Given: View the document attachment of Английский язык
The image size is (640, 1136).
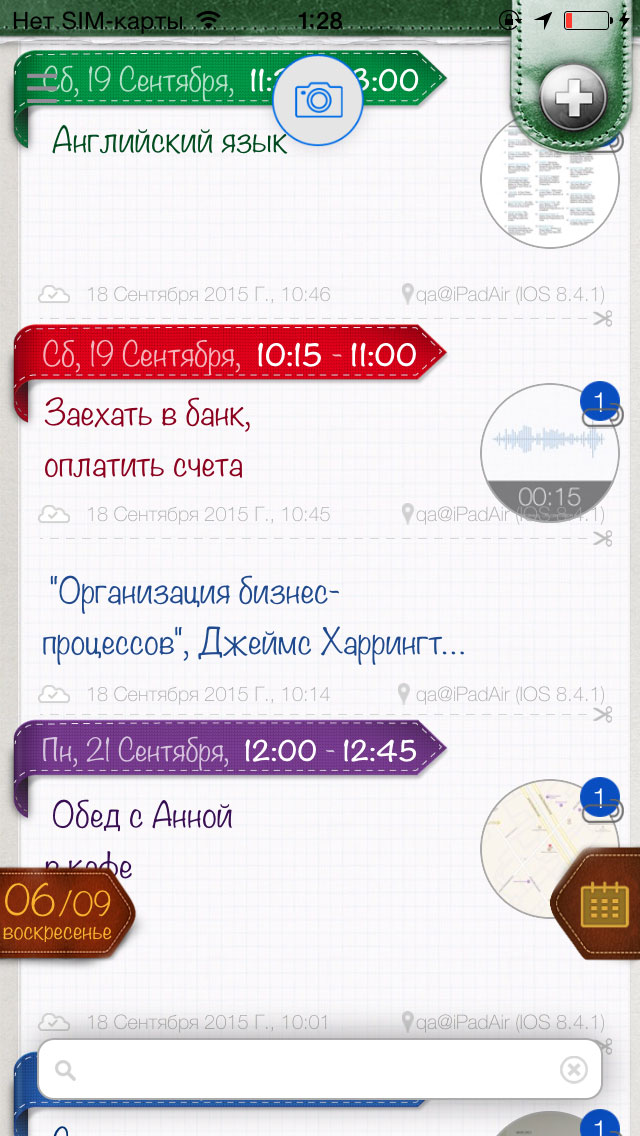Looking at the screenshot, I should tap(550, 179).
